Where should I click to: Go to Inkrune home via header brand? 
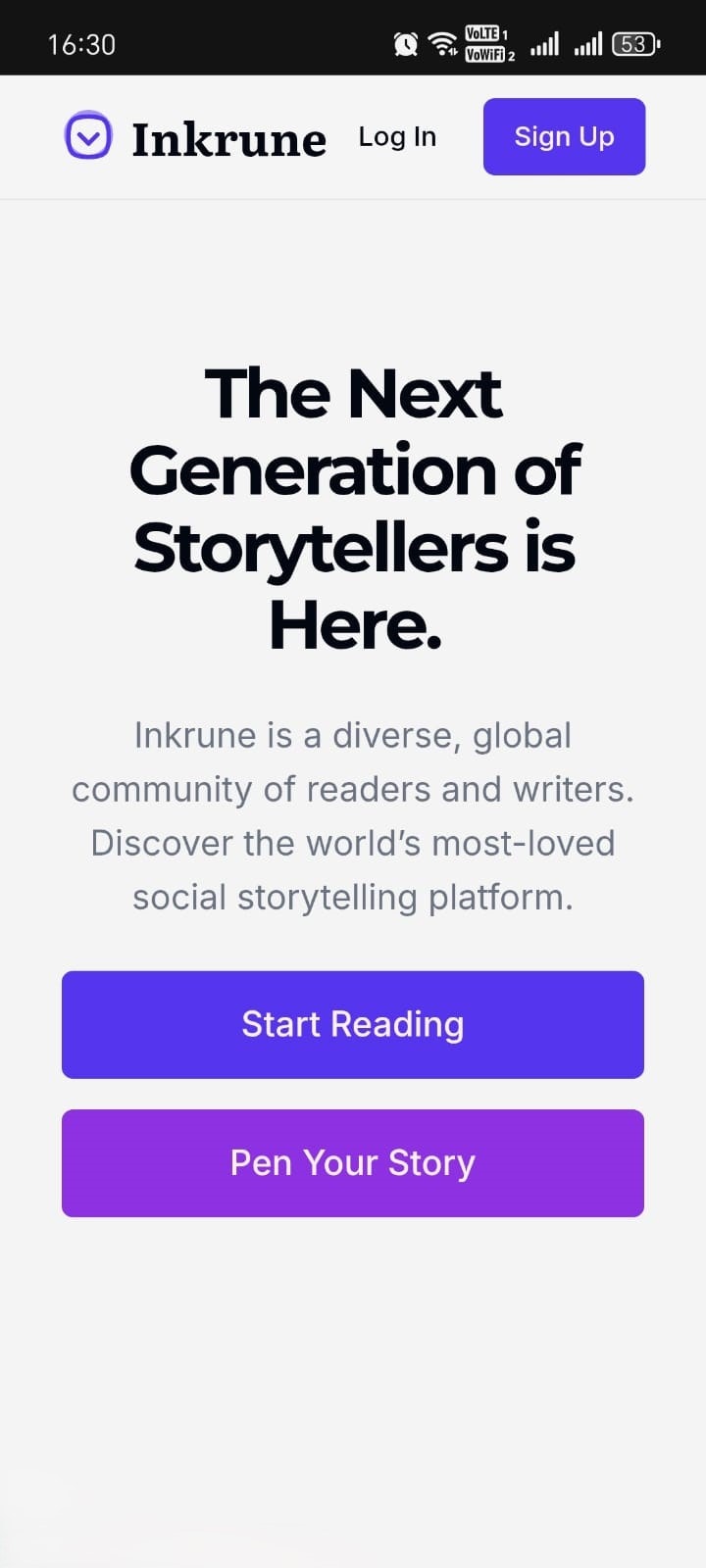[x=195, y=137]
